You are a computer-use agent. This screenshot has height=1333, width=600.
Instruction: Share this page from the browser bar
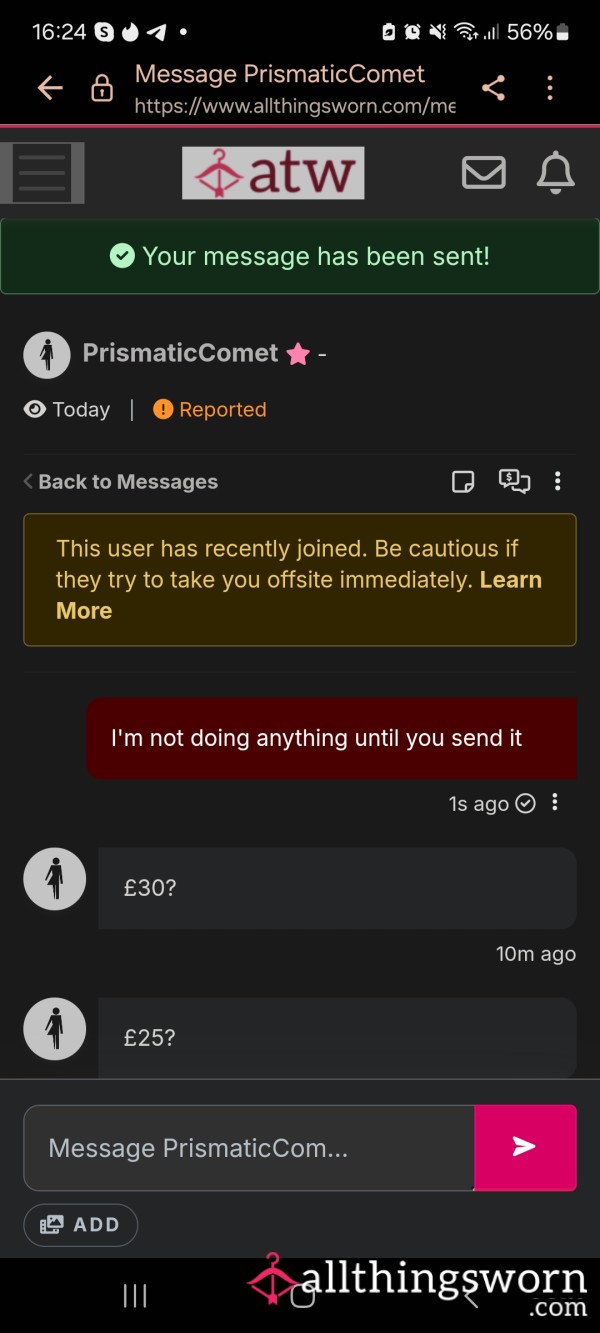click(x=493, y=88)
